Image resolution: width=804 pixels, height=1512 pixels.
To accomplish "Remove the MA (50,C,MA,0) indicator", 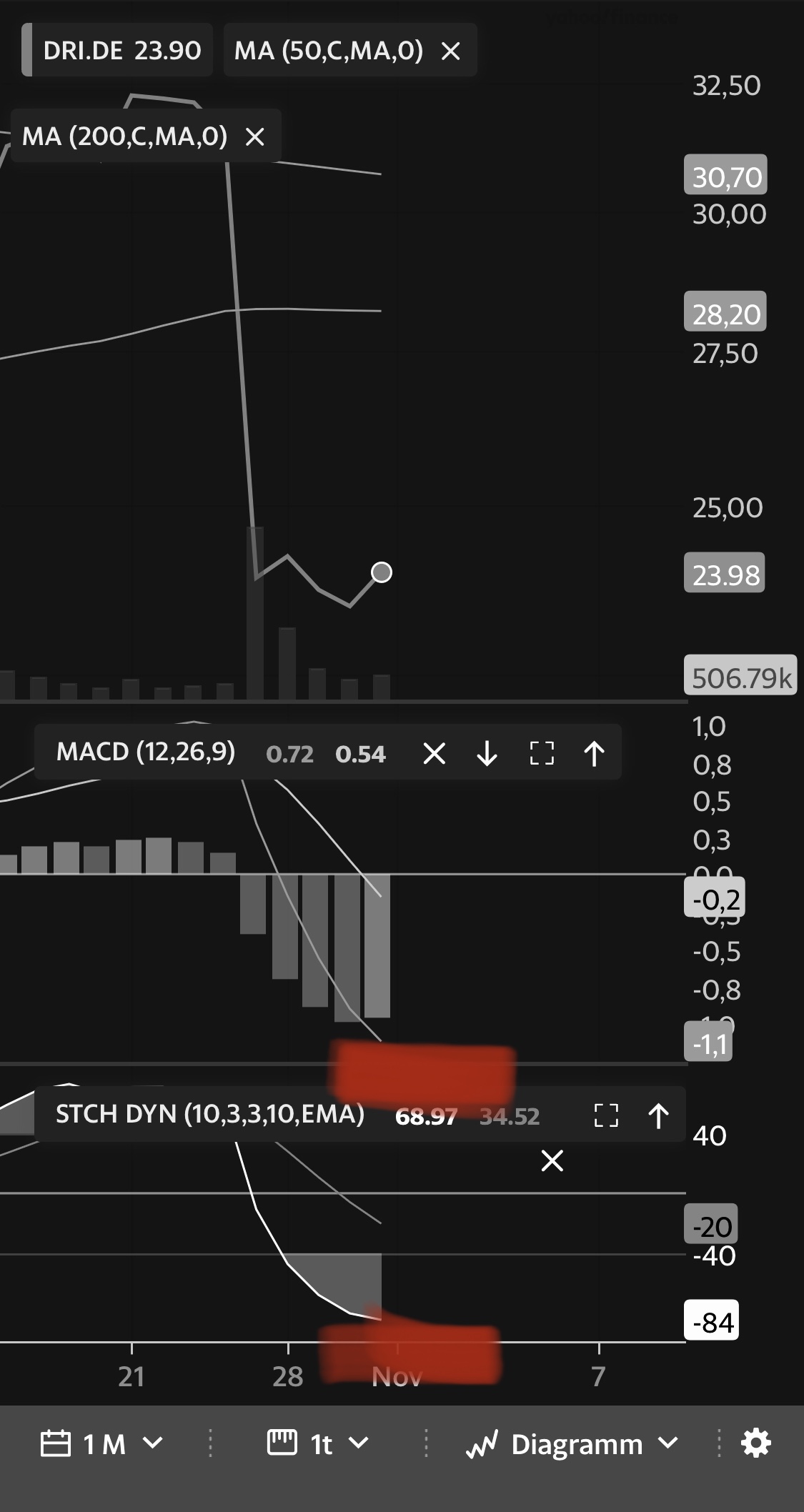I will (x=451, y=51).
